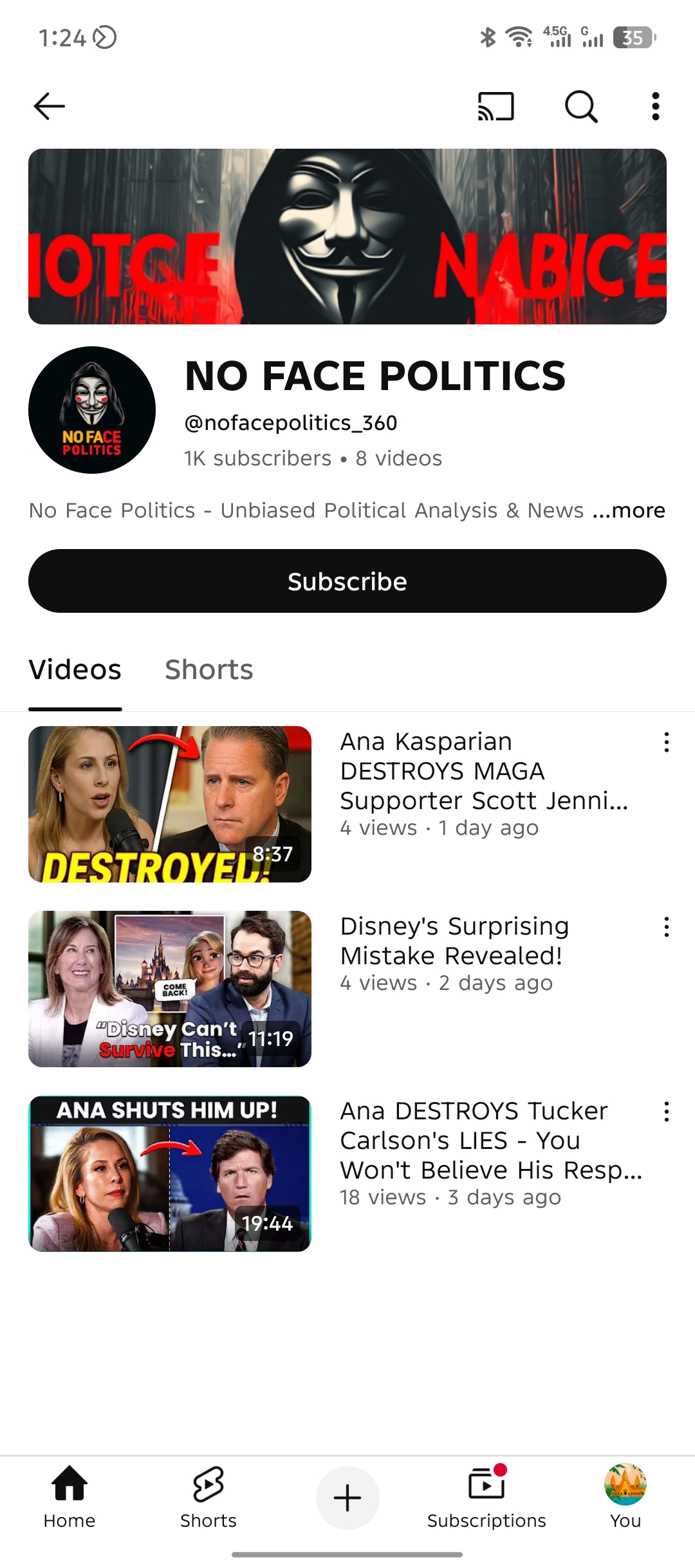Watch Ana DESTROYS Tucker Carlson's LIES video
The width and height of the screenshot is (695, 1568).
(170, 1173)
